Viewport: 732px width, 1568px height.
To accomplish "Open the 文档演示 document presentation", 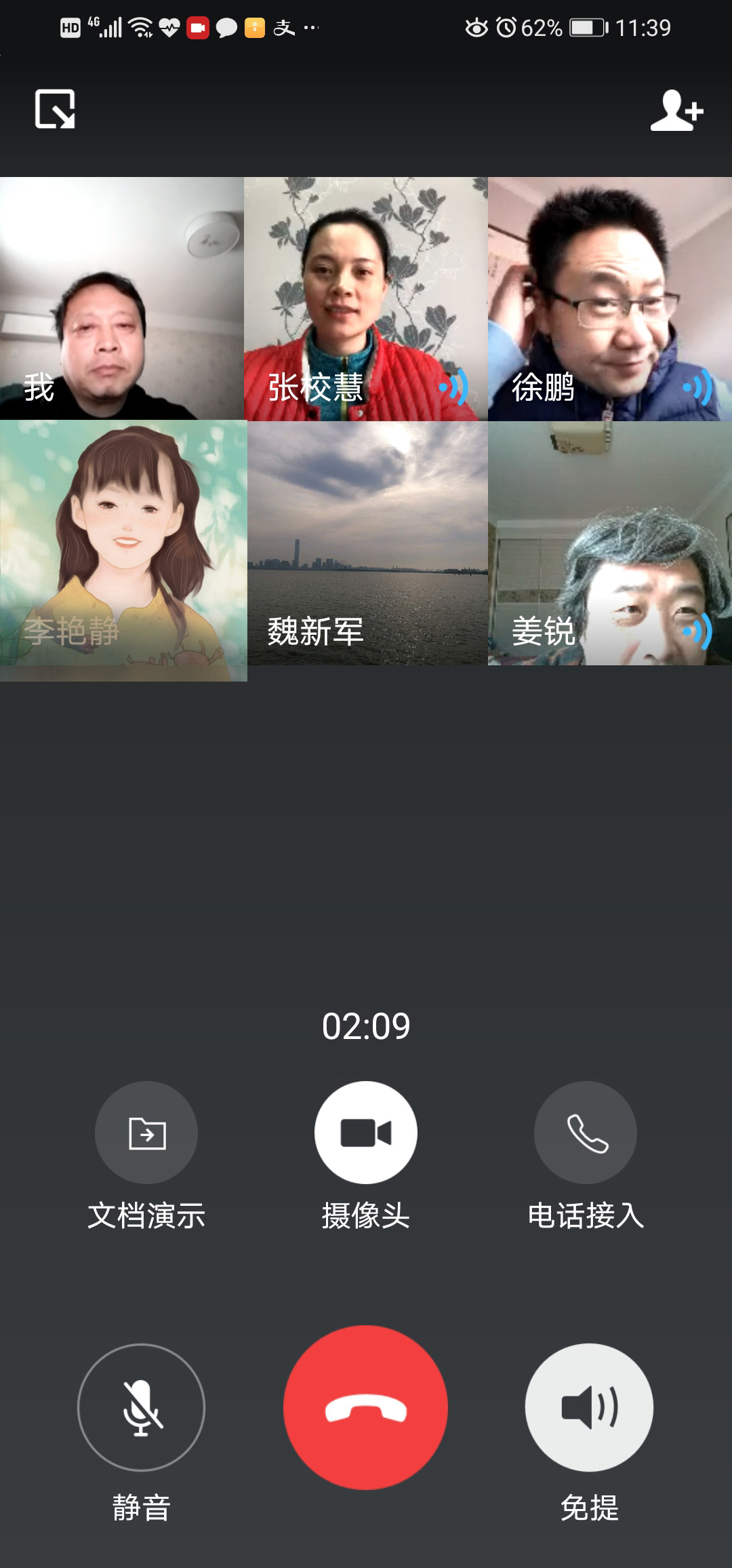I will pyautogui.click(x=146, y=1133).
